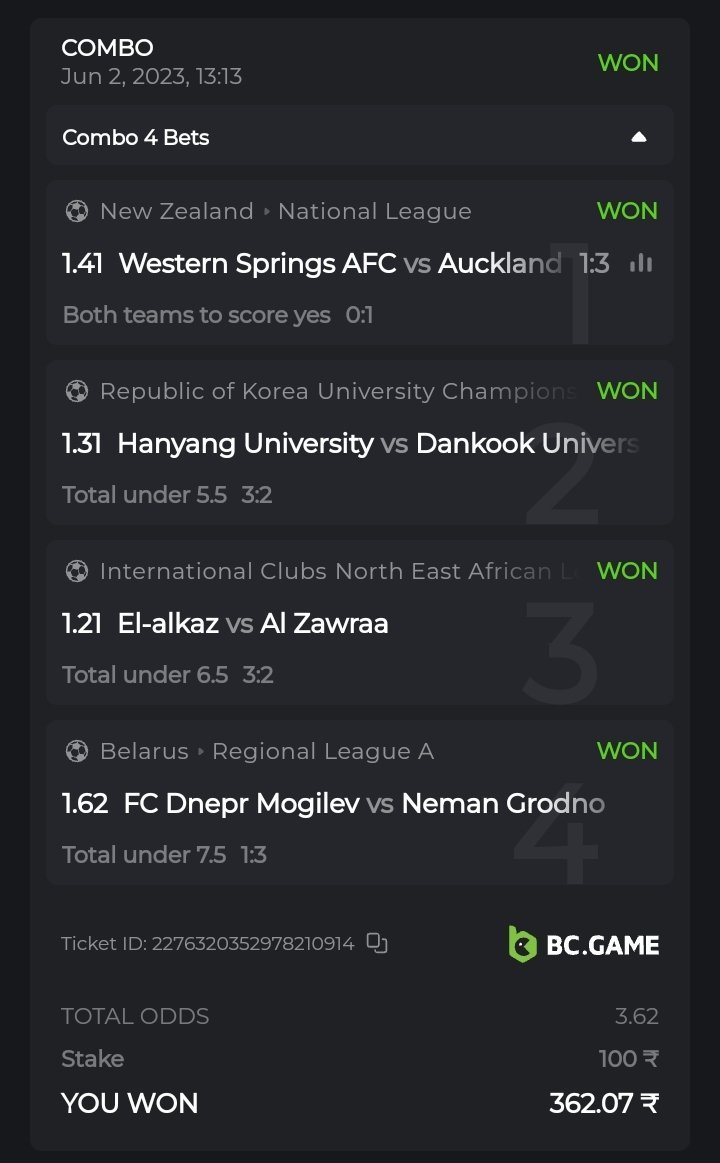Screen dimensions: 720x1163
Task: Copy the Ticket ID
Action: pos(376,942)
